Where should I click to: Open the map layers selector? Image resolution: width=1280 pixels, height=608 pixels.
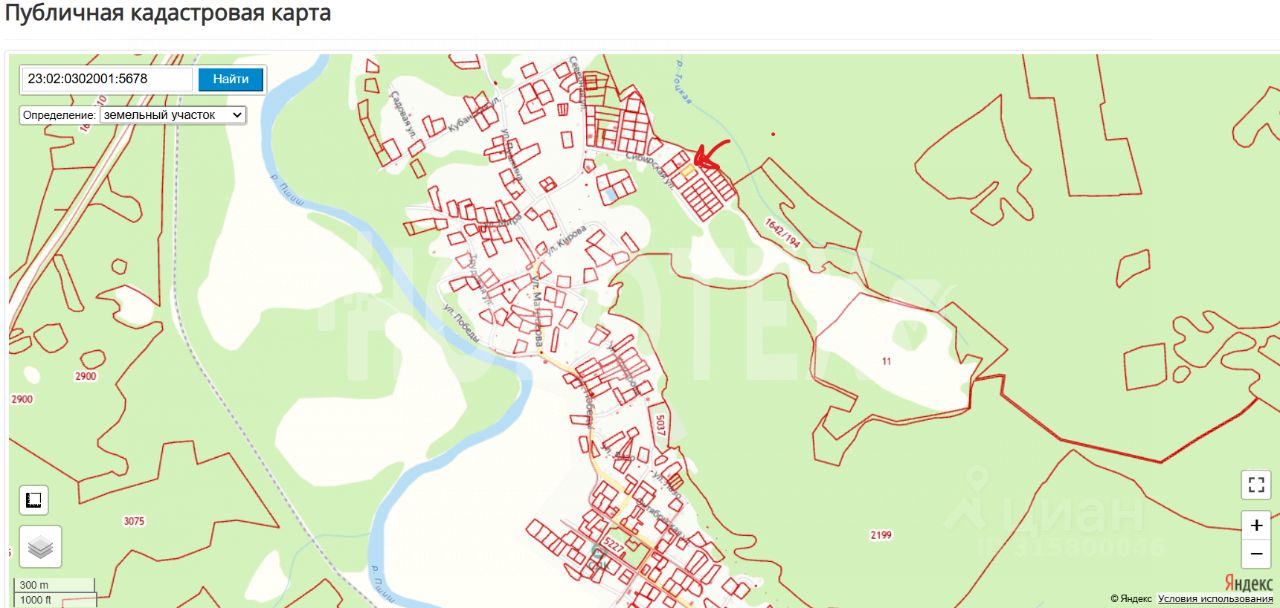click(x=40, y=547)
